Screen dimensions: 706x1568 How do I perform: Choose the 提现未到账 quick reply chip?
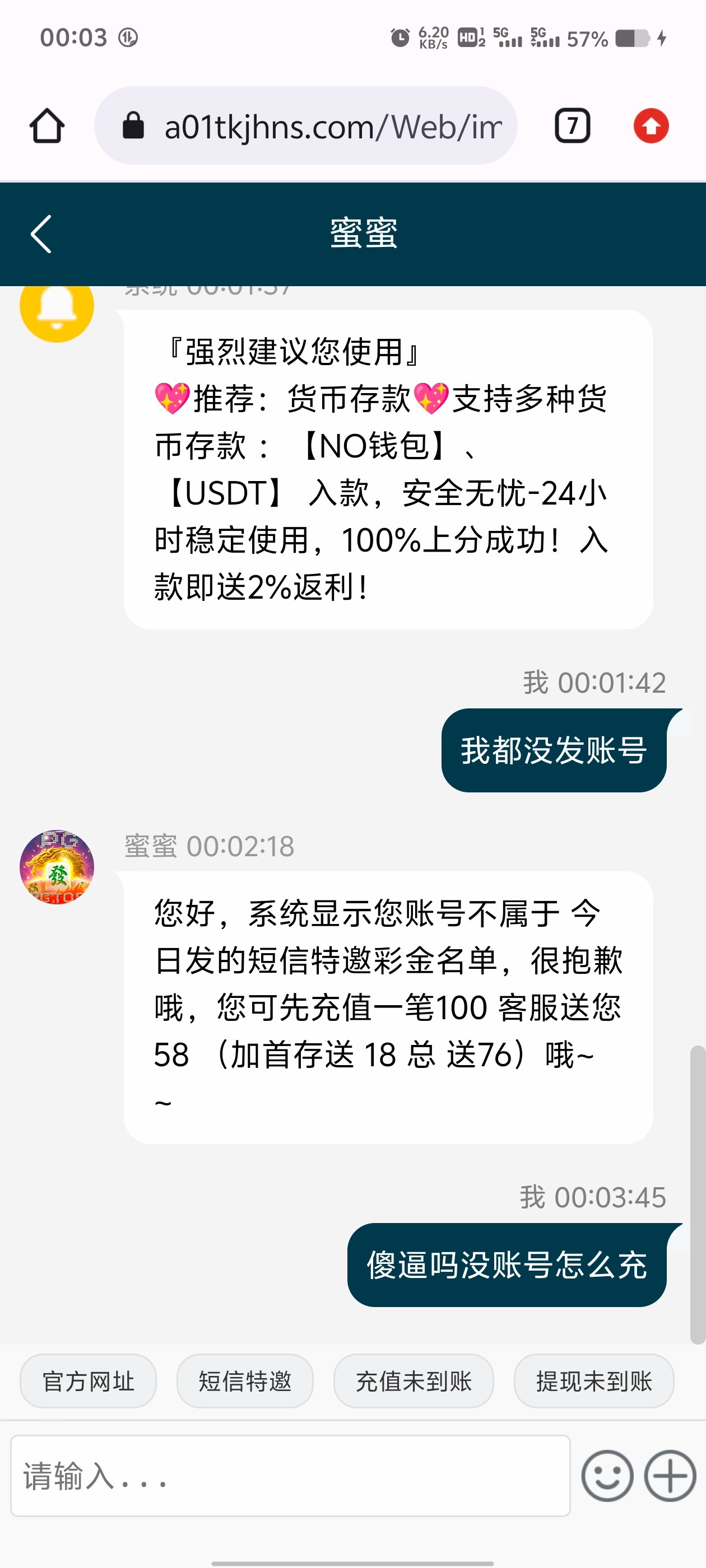[594, 1381]
